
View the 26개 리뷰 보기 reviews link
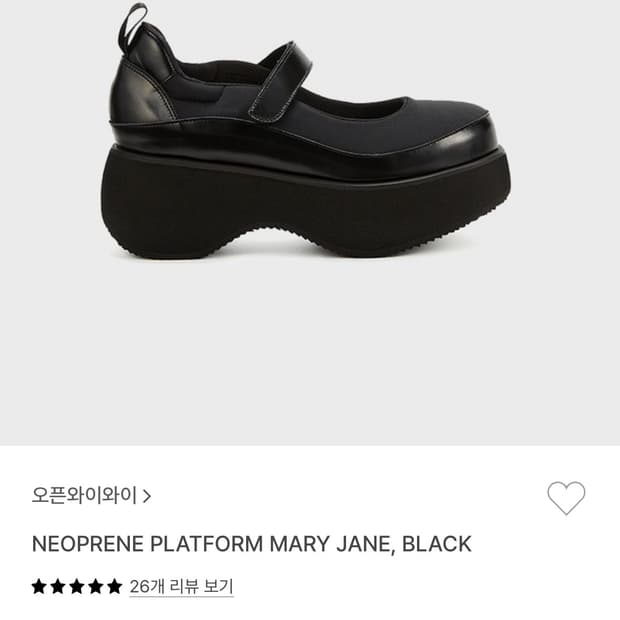181,587
